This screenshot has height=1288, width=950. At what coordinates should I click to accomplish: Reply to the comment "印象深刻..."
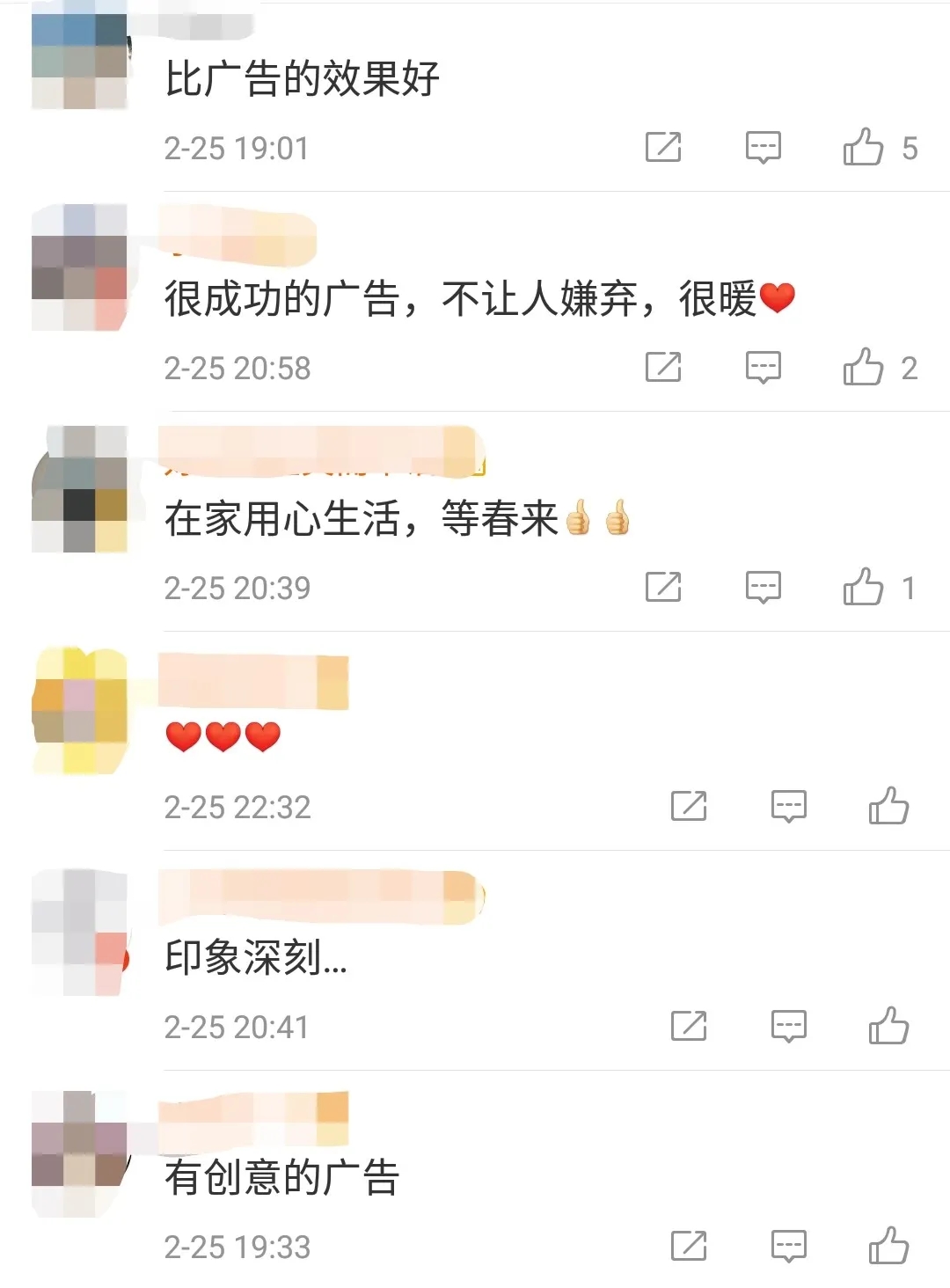point(788,1026)
